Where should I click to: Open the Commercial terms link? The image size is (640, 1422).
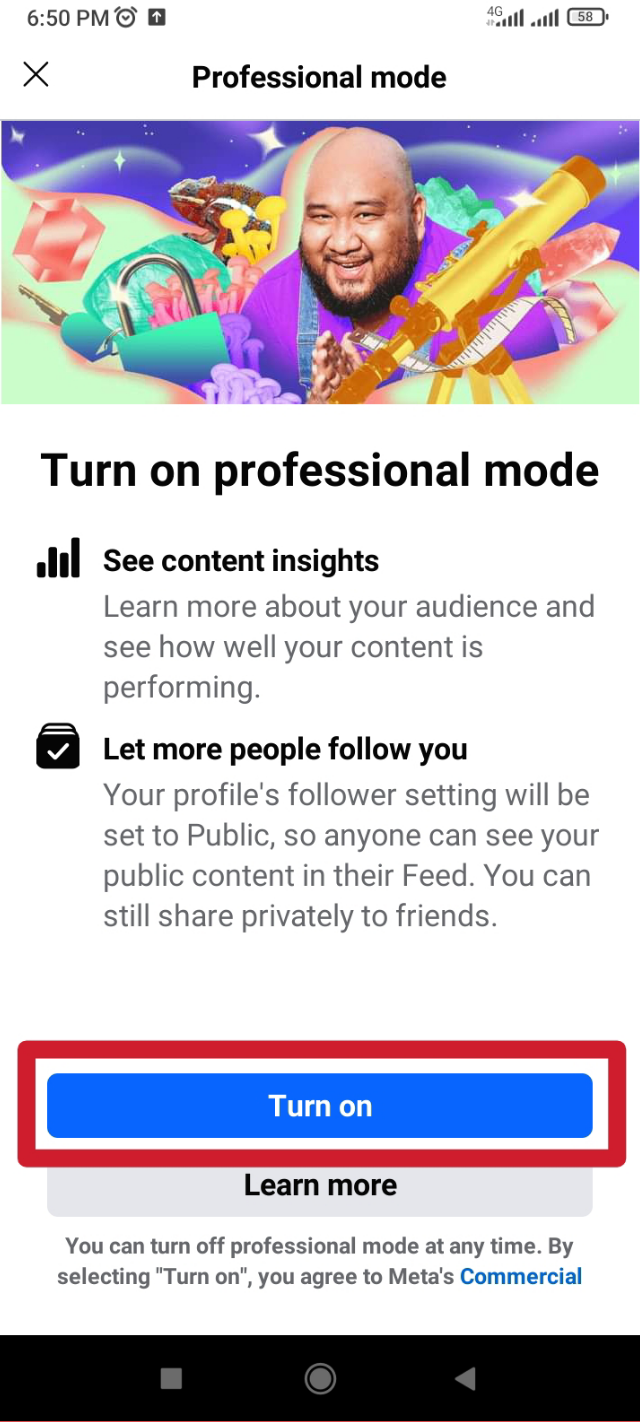[x=520, y=1276]
